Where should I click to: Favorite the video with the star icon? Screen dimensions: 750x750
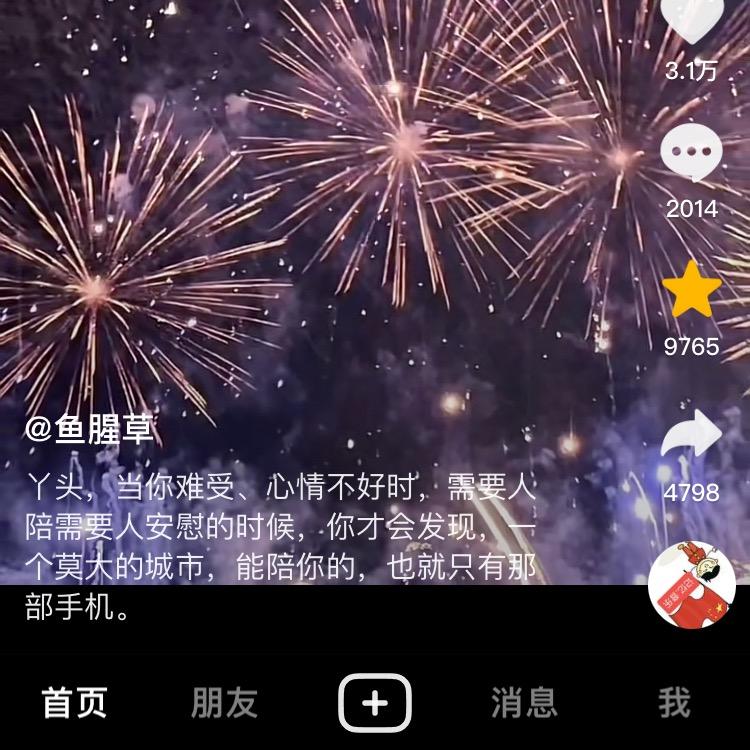[x=692, y=293]
